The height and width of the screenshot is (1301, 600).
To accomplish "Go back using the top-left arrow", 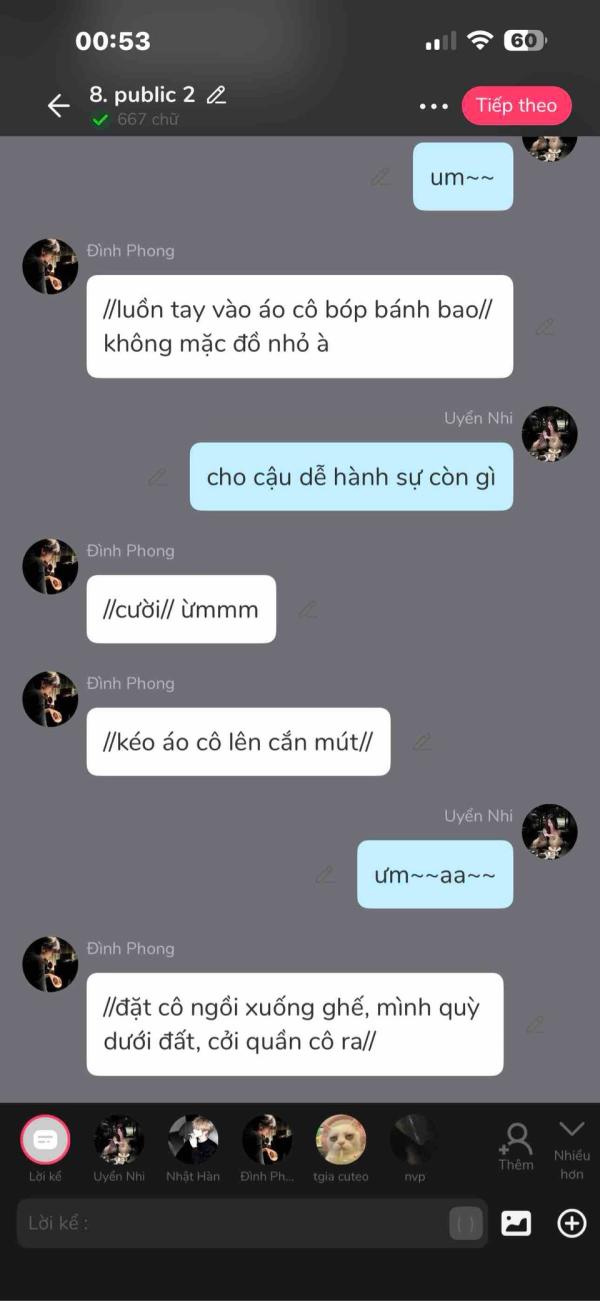I will pyautogui.click(x=58, y=105).
